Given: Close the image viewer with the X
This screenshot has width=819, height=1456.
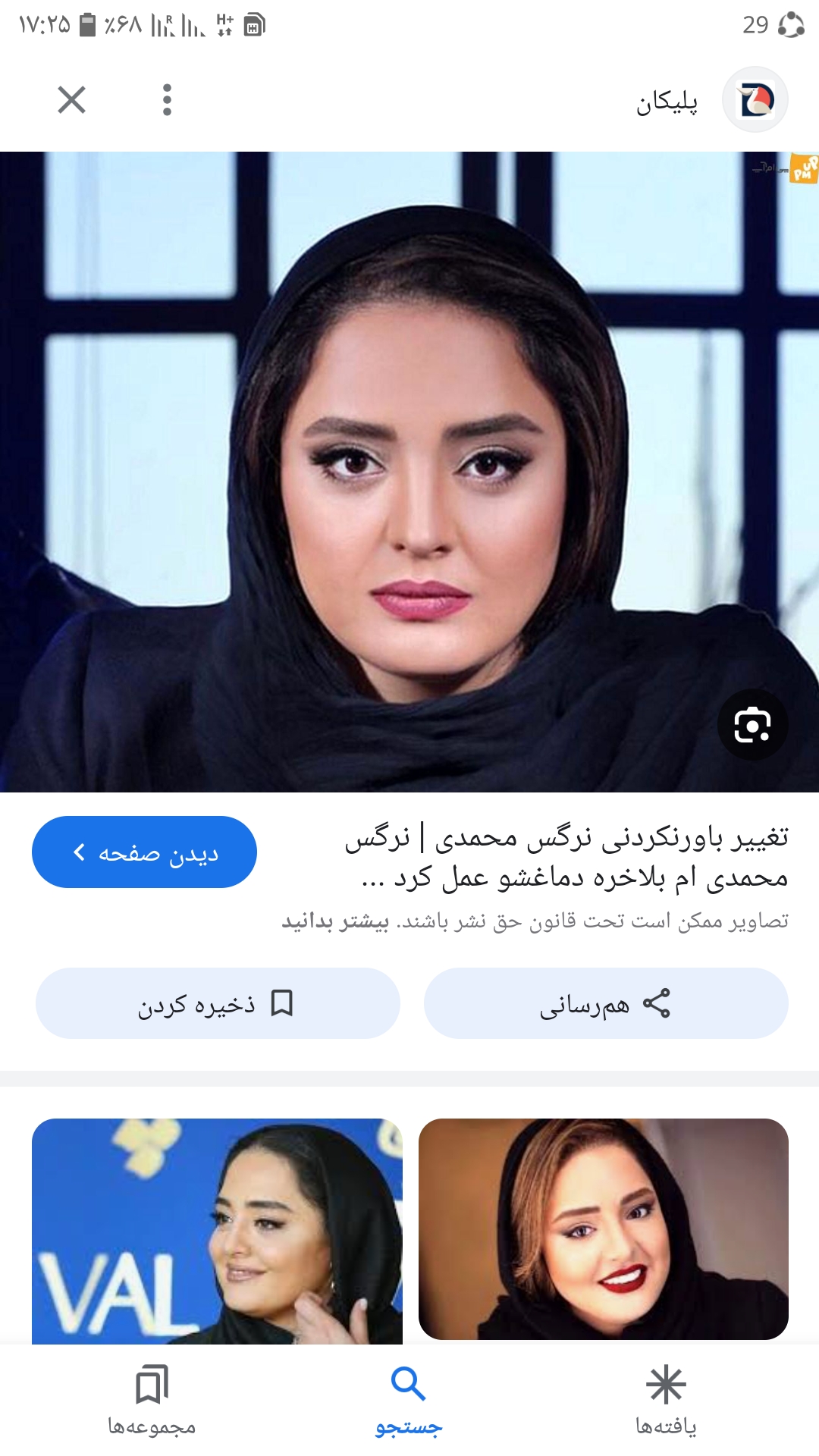Looking at the screenshot, I should point(72,99).
